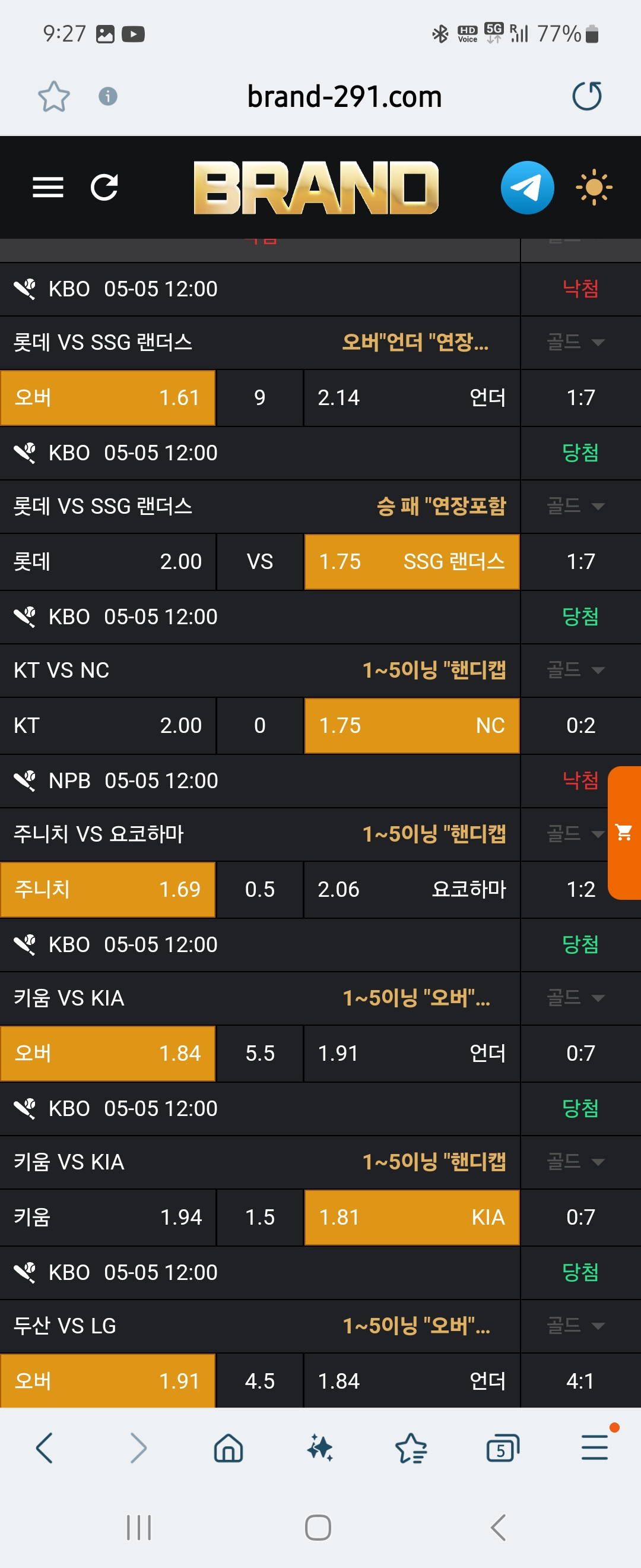Open the orange cart floating button
This screenshot has width=641, height=1568.
[x=624, y=832]
